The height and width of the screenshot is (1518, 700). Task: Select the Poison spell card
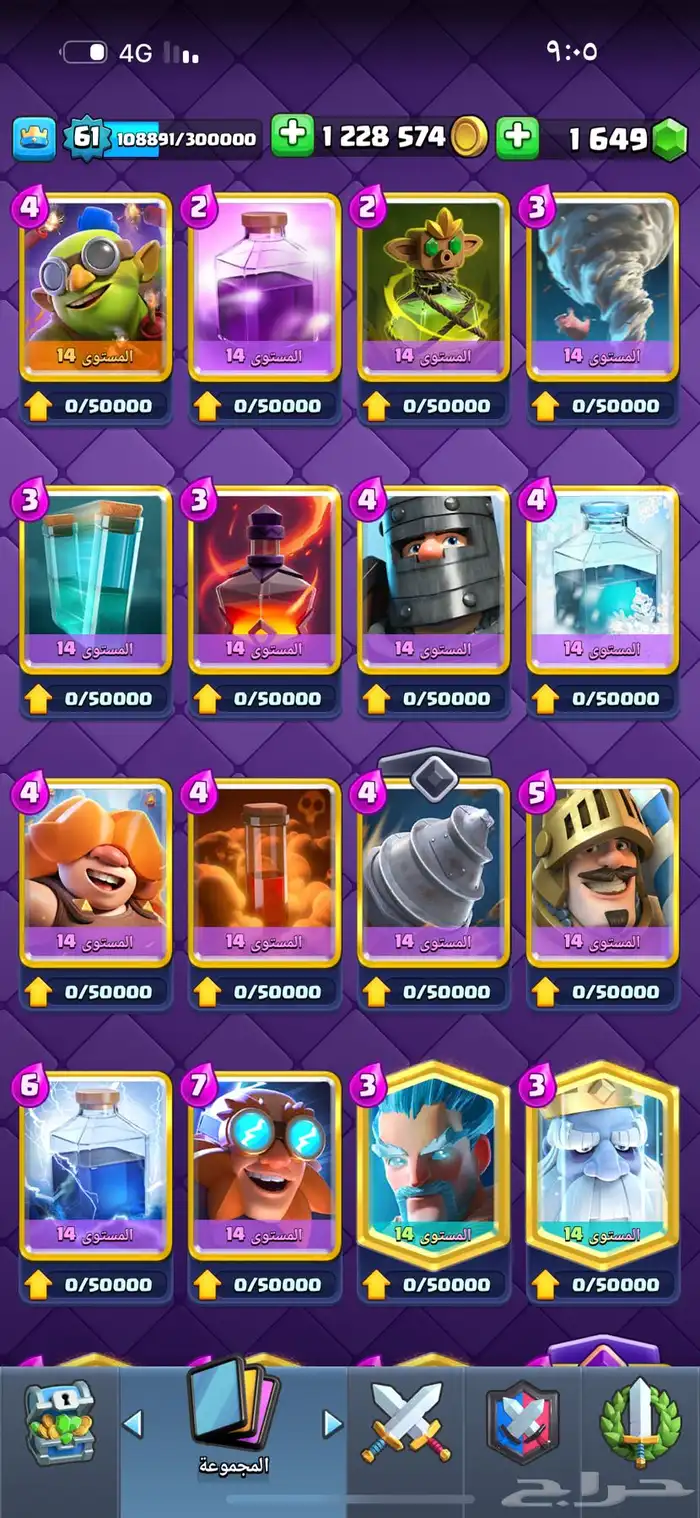tap(264, 871)
